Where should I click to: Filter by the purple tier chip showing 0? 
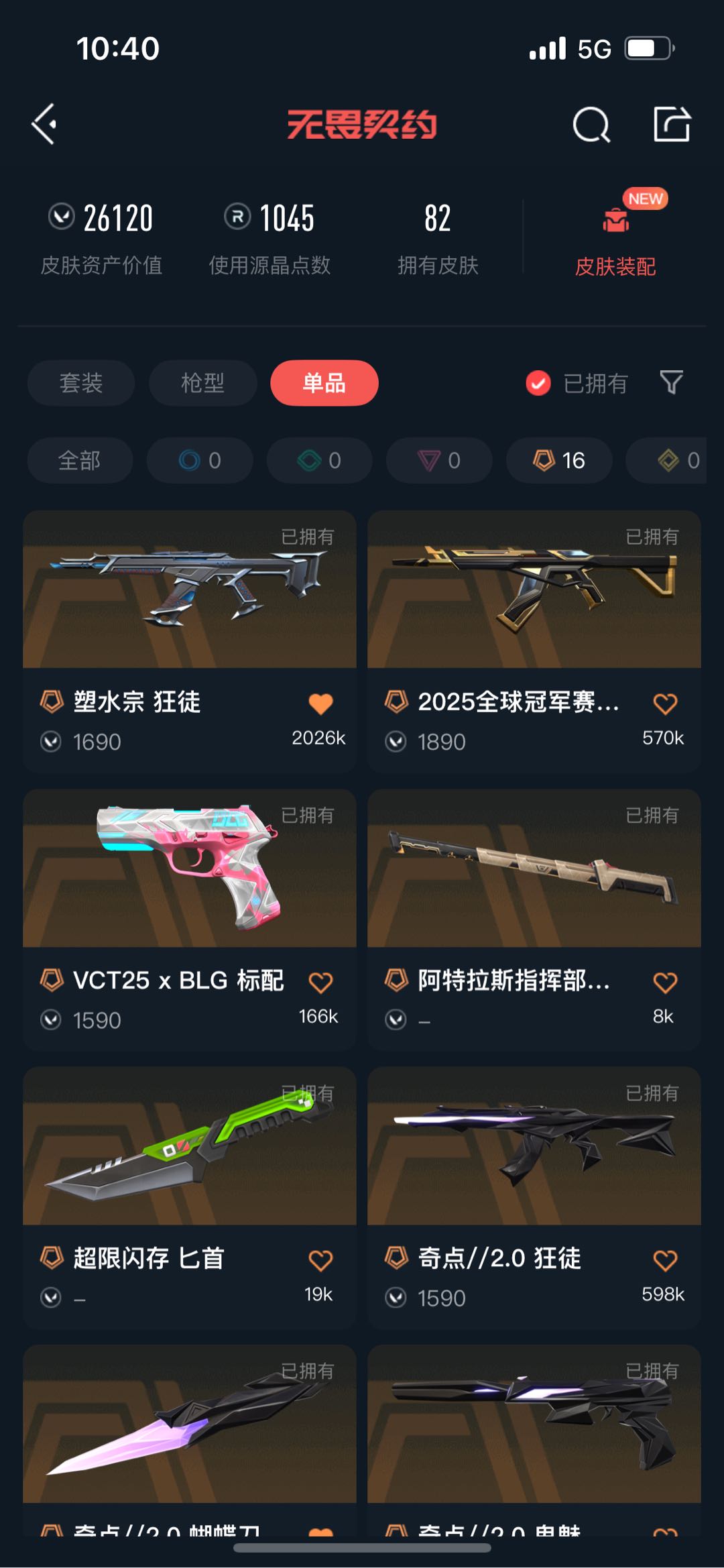click(x=439, y=461)
